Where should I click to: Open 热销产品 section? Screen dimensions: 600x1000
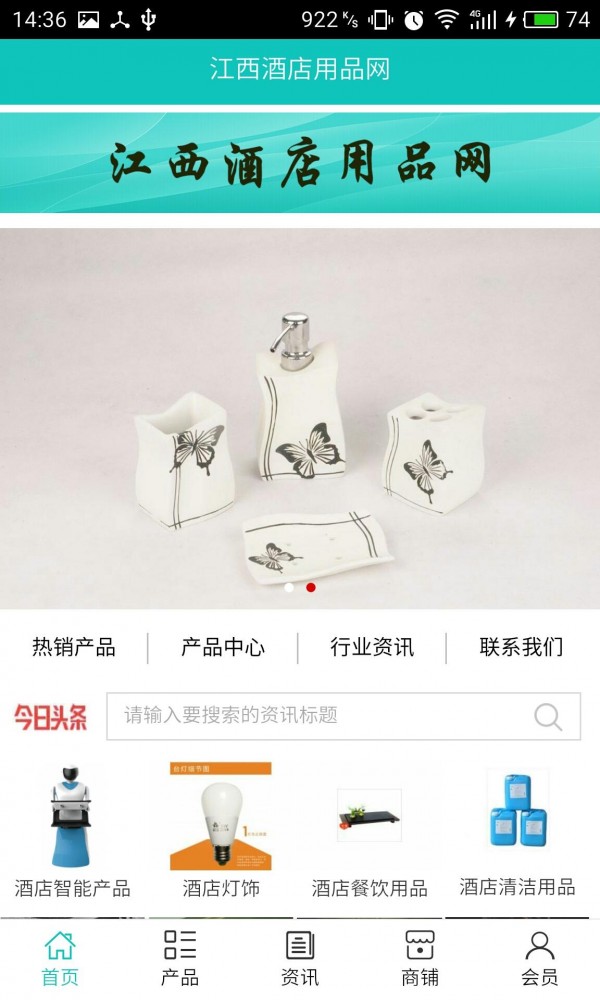tap(74, 647)
